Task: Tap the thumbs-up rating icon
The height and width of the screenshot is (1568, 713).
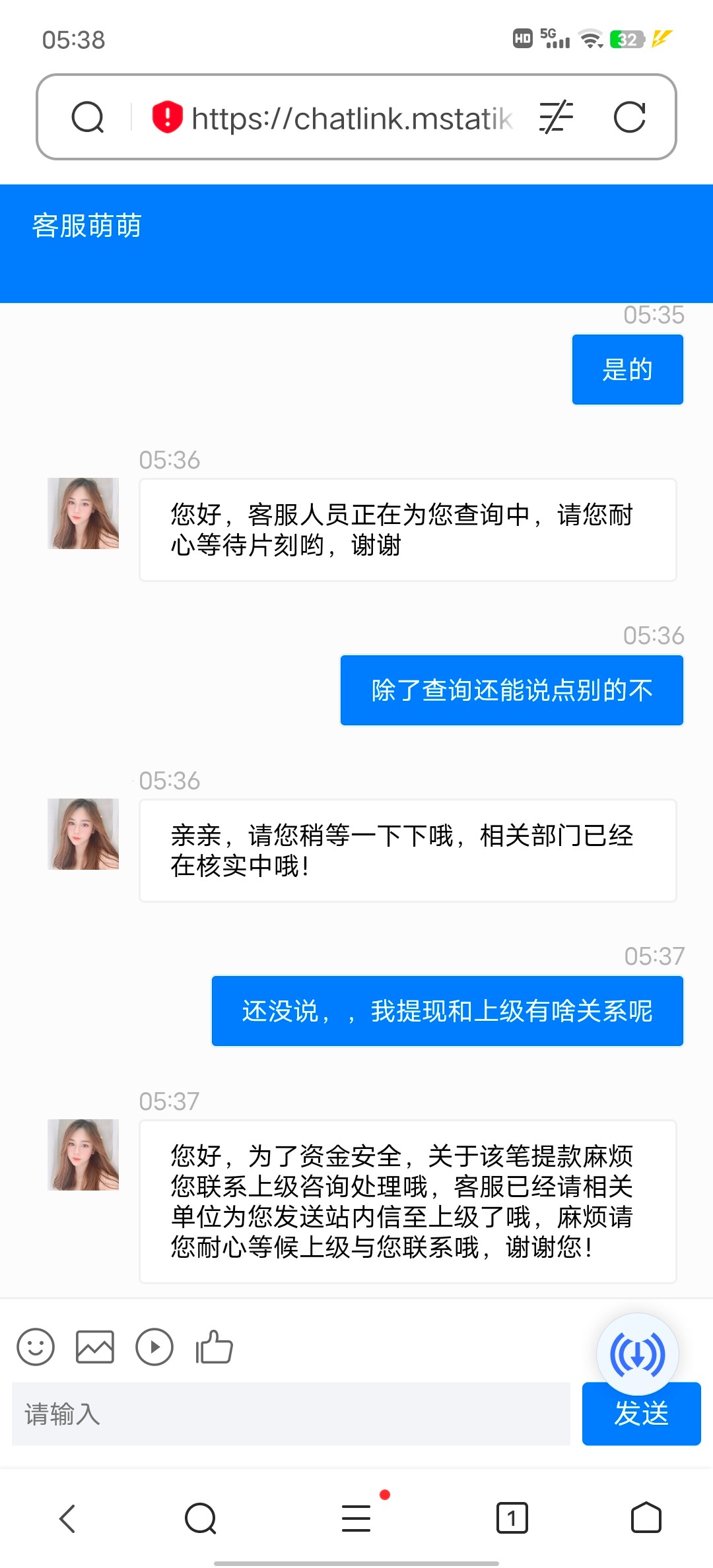Action: click(215, 1346)
